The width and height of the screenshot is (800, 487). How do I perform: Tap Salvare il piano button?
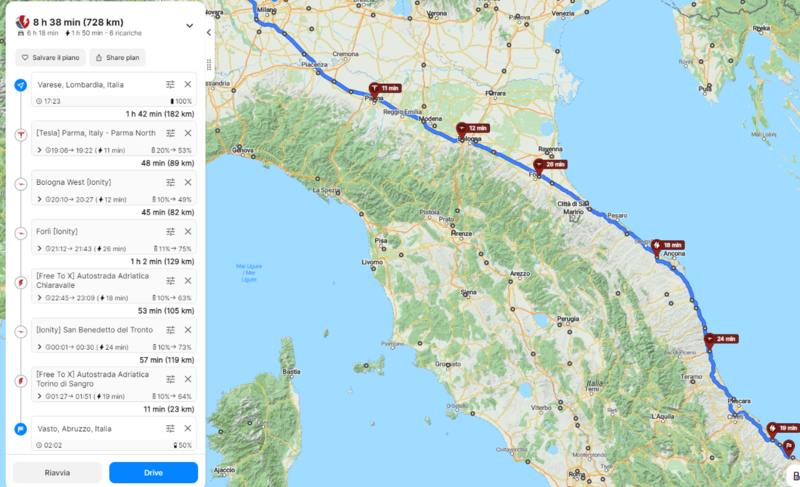[x=51, y=58]
